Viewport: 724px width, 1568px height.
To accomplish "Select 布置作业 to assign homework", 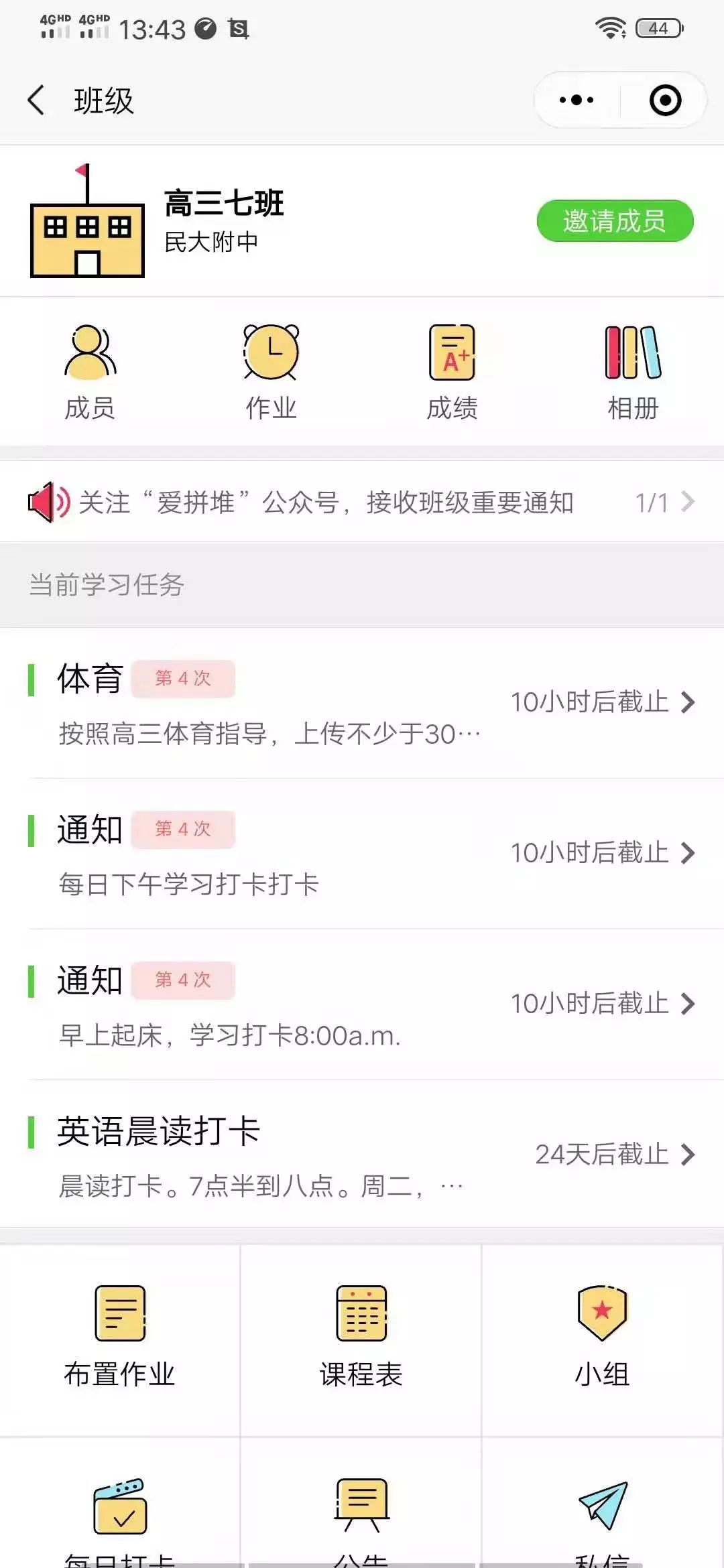I will pos(120,1337).
